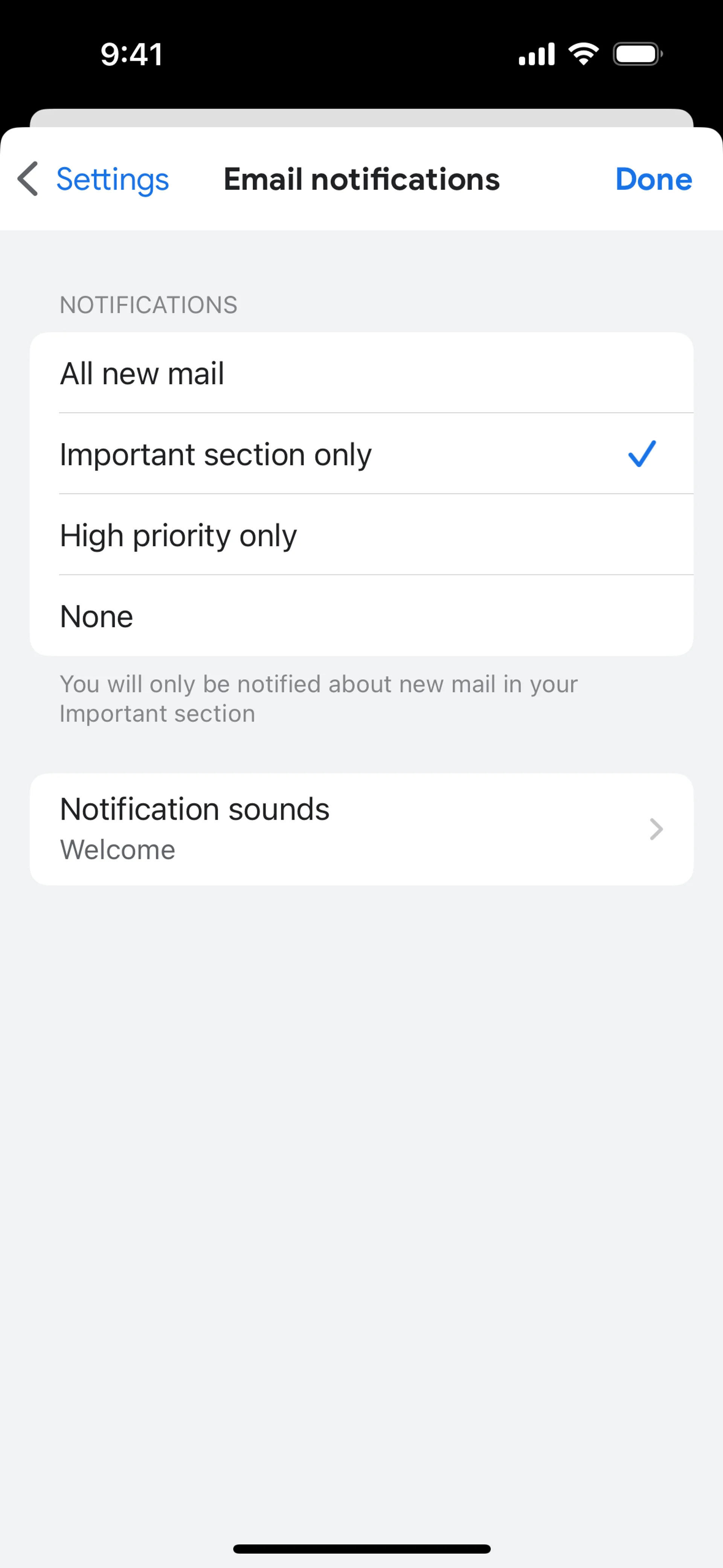The width and height of the screenshot is (723, 1568).
Task: Select All new mail notifications
Action: [361, 373]
